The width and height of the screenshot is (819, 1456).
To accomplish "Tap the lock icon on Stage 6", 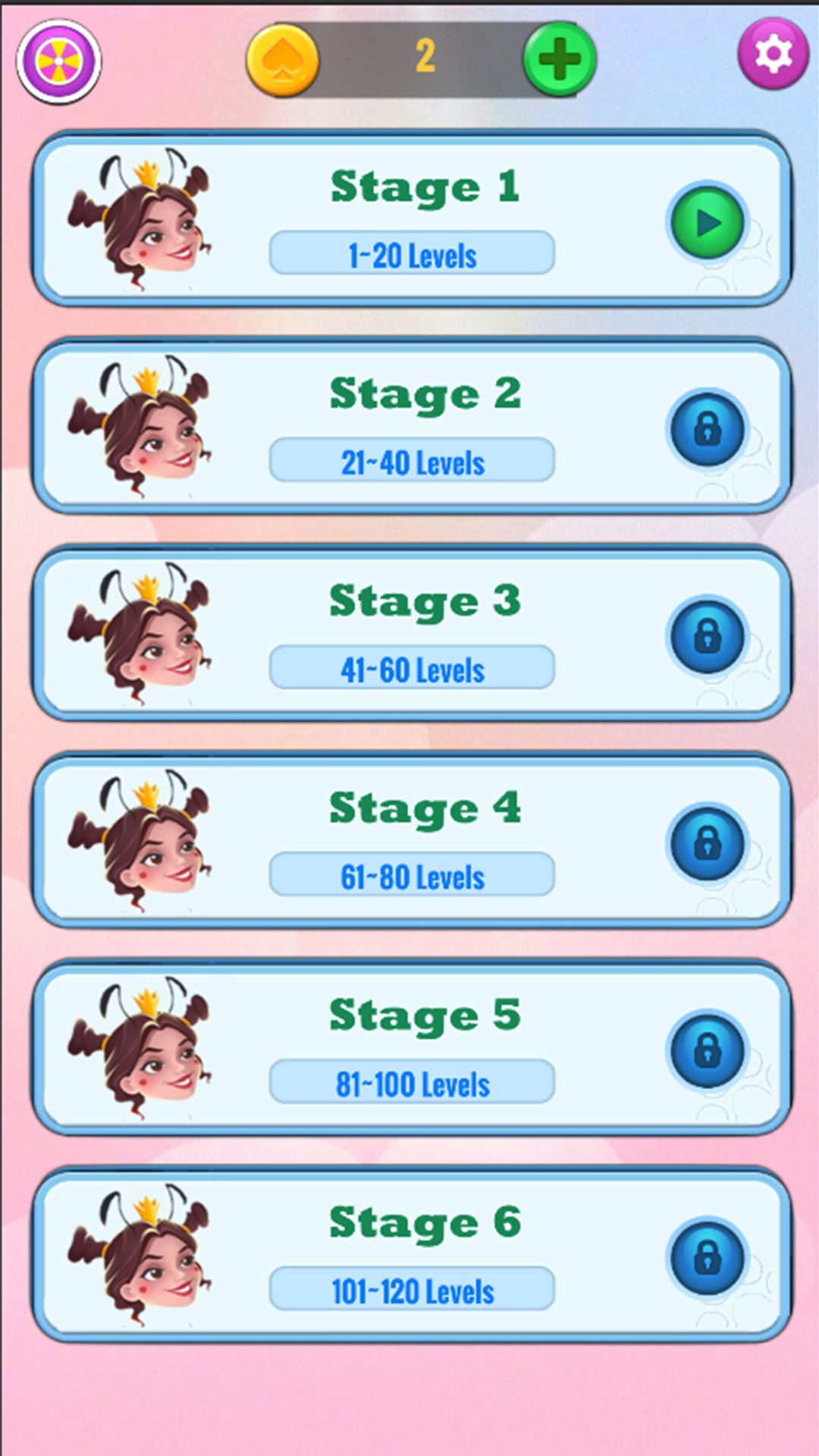I will pos(708,1257).
